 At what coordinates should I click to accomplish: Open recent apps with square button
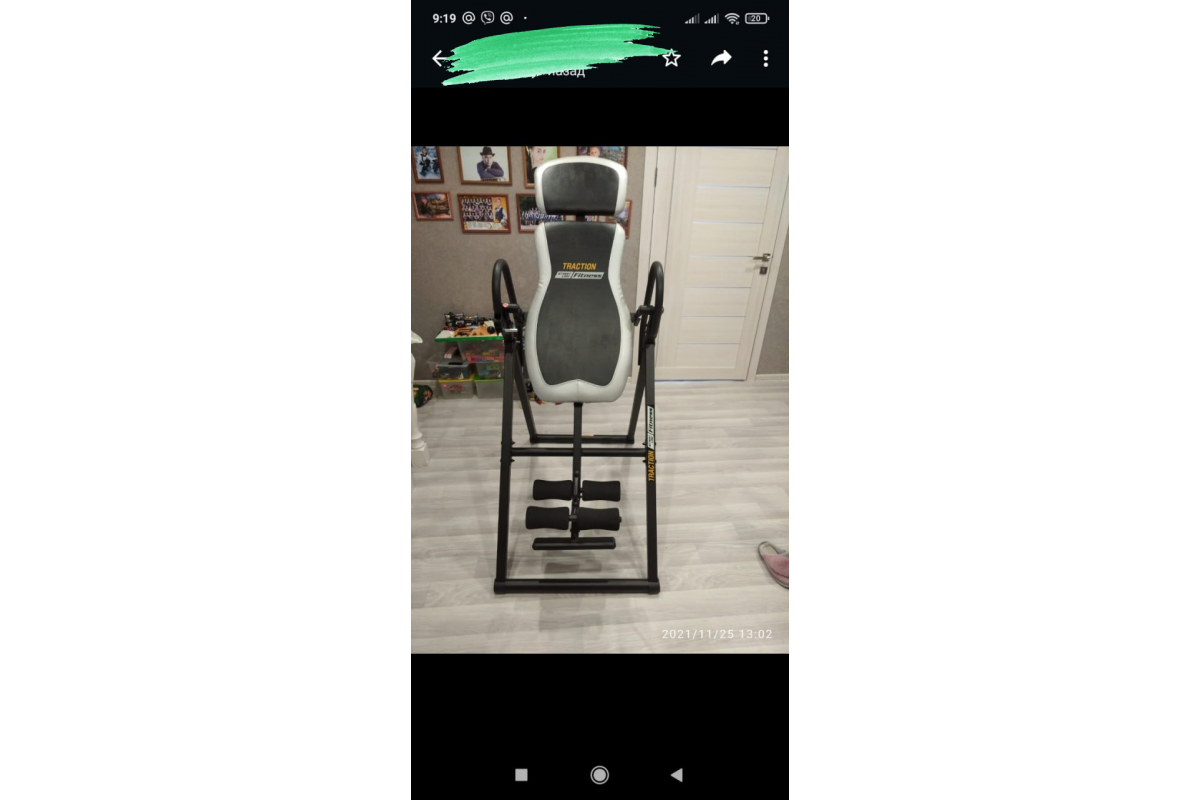click(521, 774)
